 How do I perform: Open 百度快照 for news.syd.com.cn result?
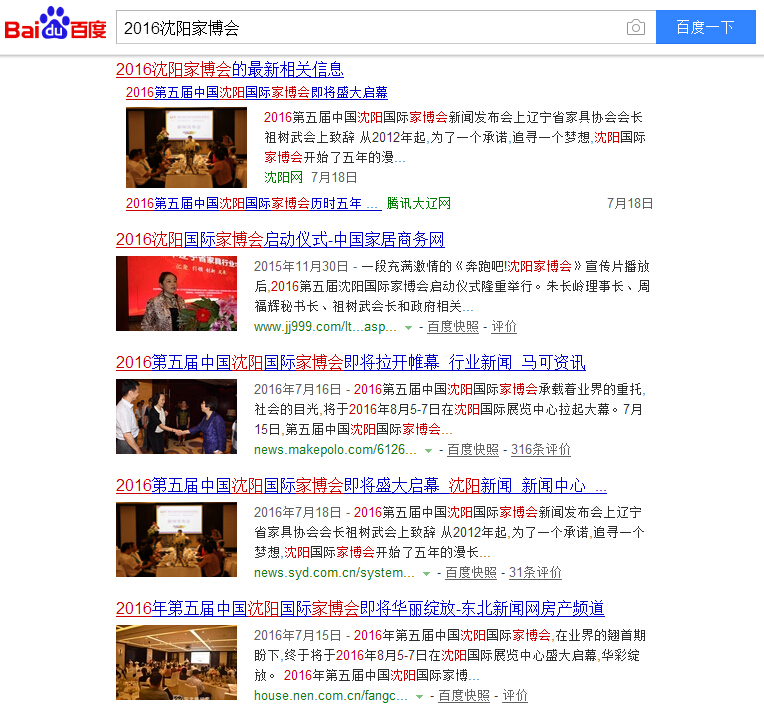pos(471,573)
